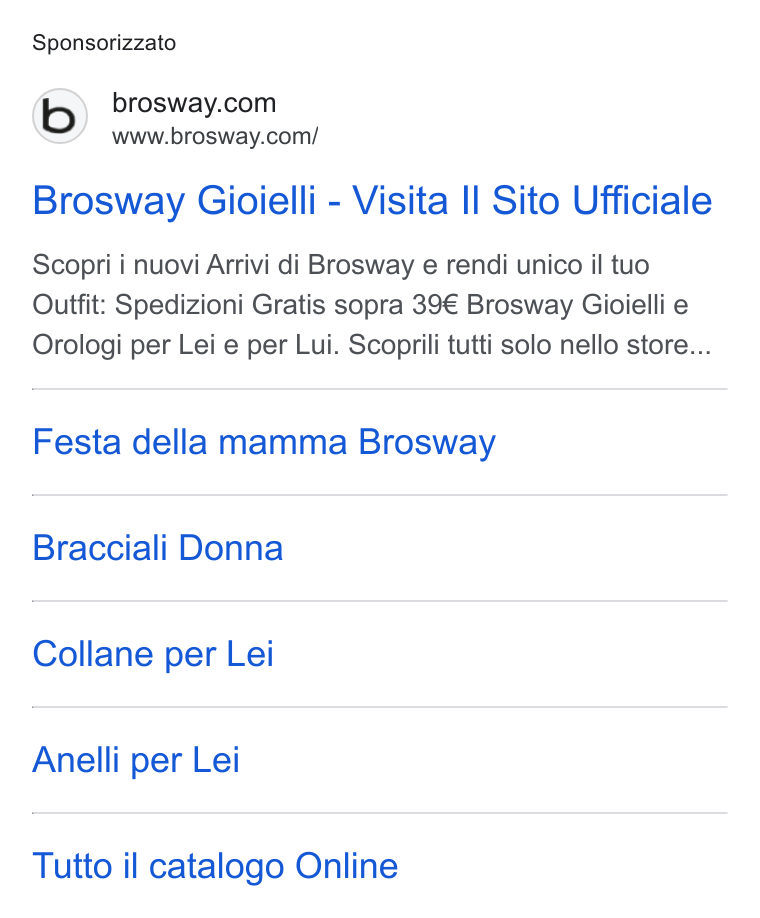Open the Bracciali Donna sitelink
This screenshot has height=918, width=760.
click(158, 548)
